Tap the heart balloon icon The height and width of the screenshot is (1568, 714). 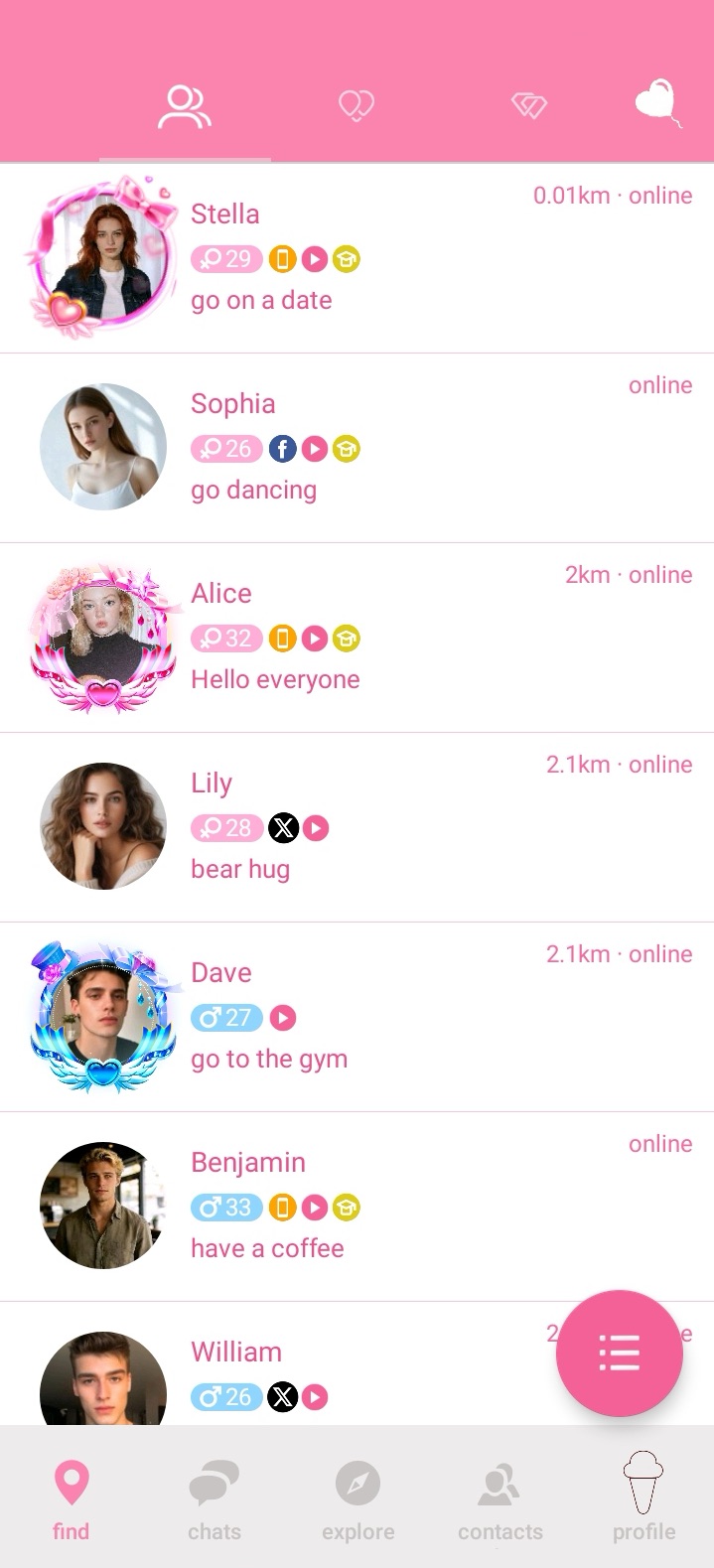(x=658, y=104)
